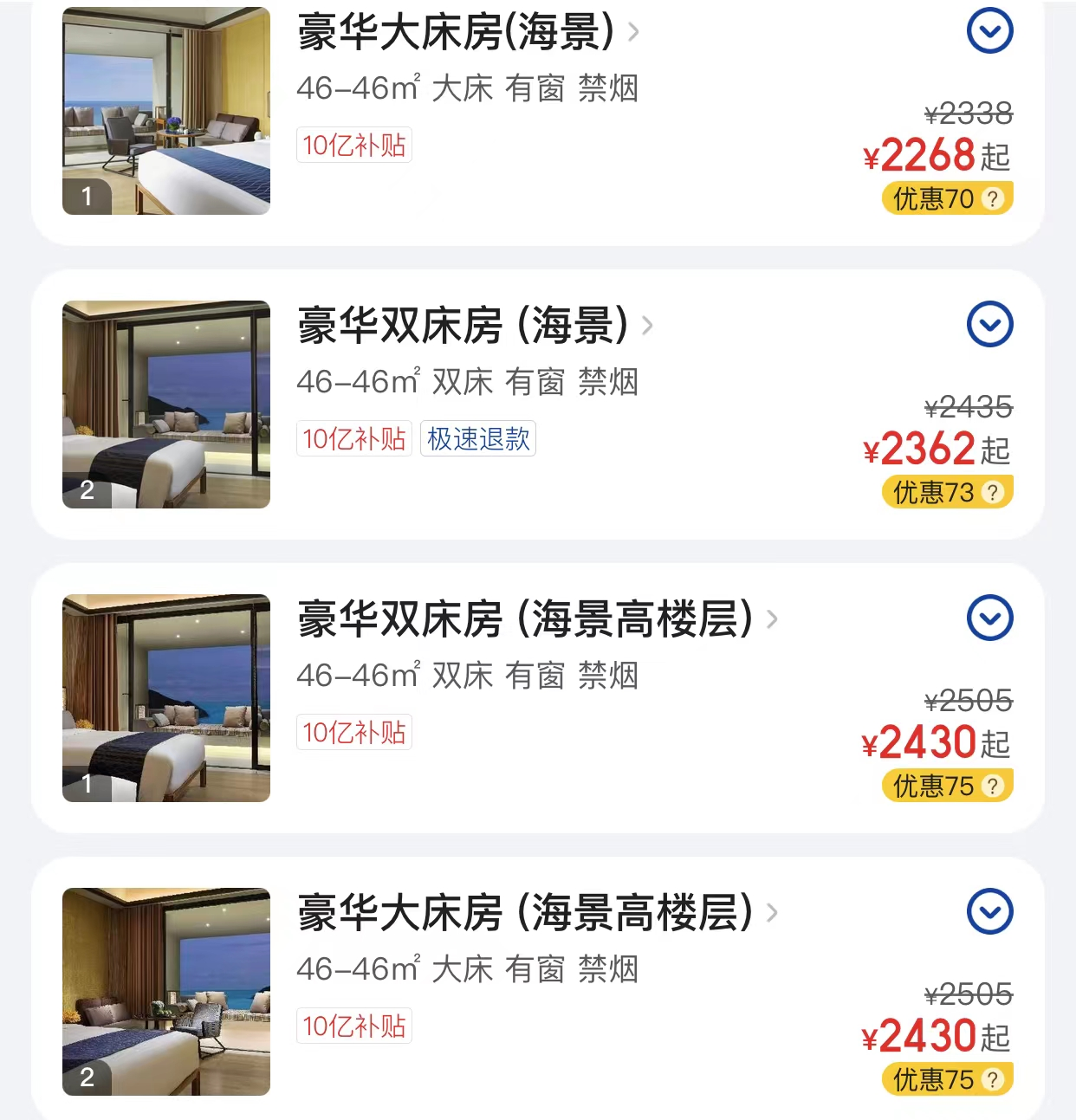Check the 优惠75 details for 豪华双床房 (海景高楼层)
This screenshot has width=1076, height=1120.
tap(993, 787)
